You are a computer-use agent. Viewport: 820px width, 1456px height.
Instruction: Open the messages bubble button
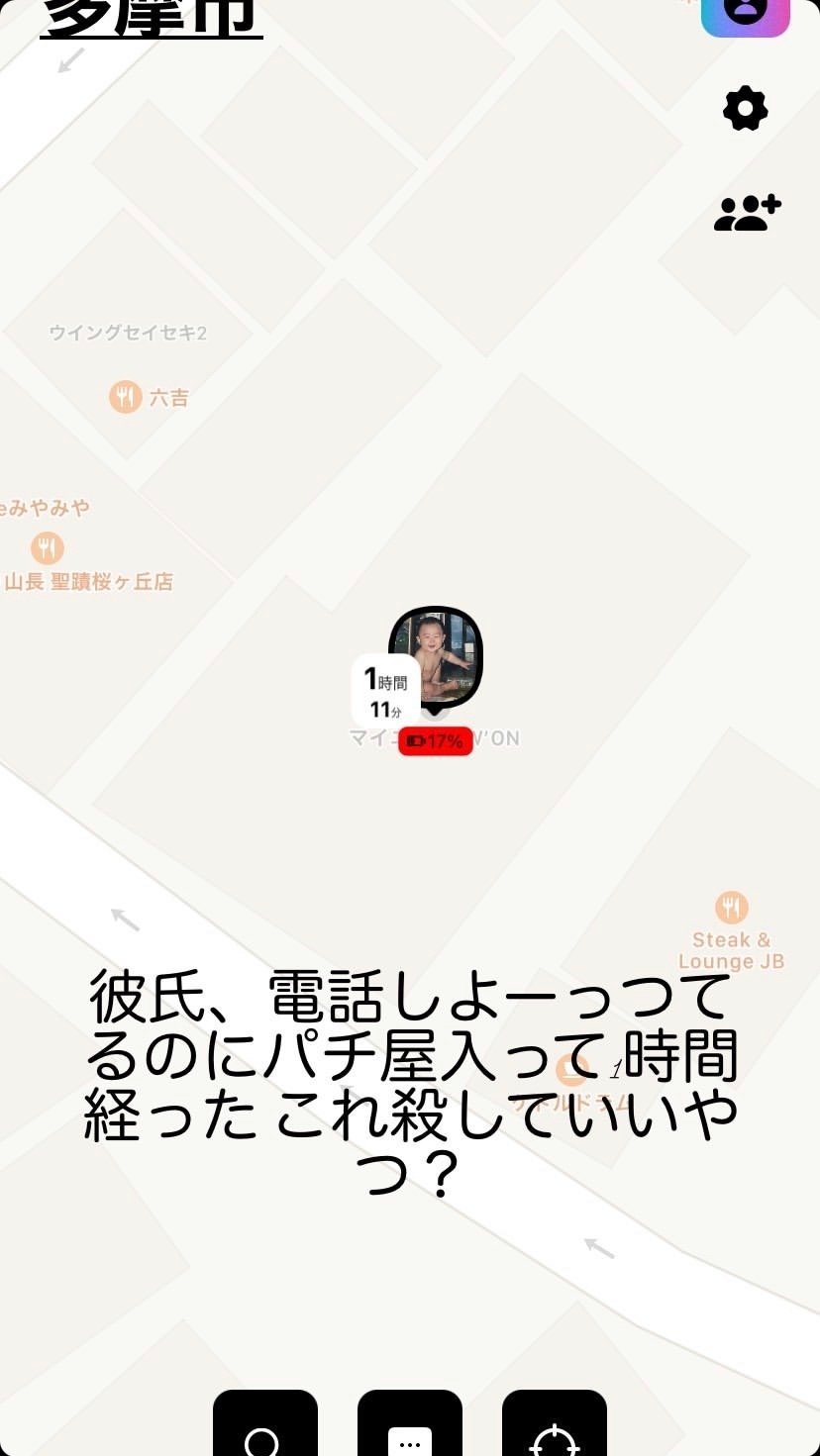tap(409, 1430)
